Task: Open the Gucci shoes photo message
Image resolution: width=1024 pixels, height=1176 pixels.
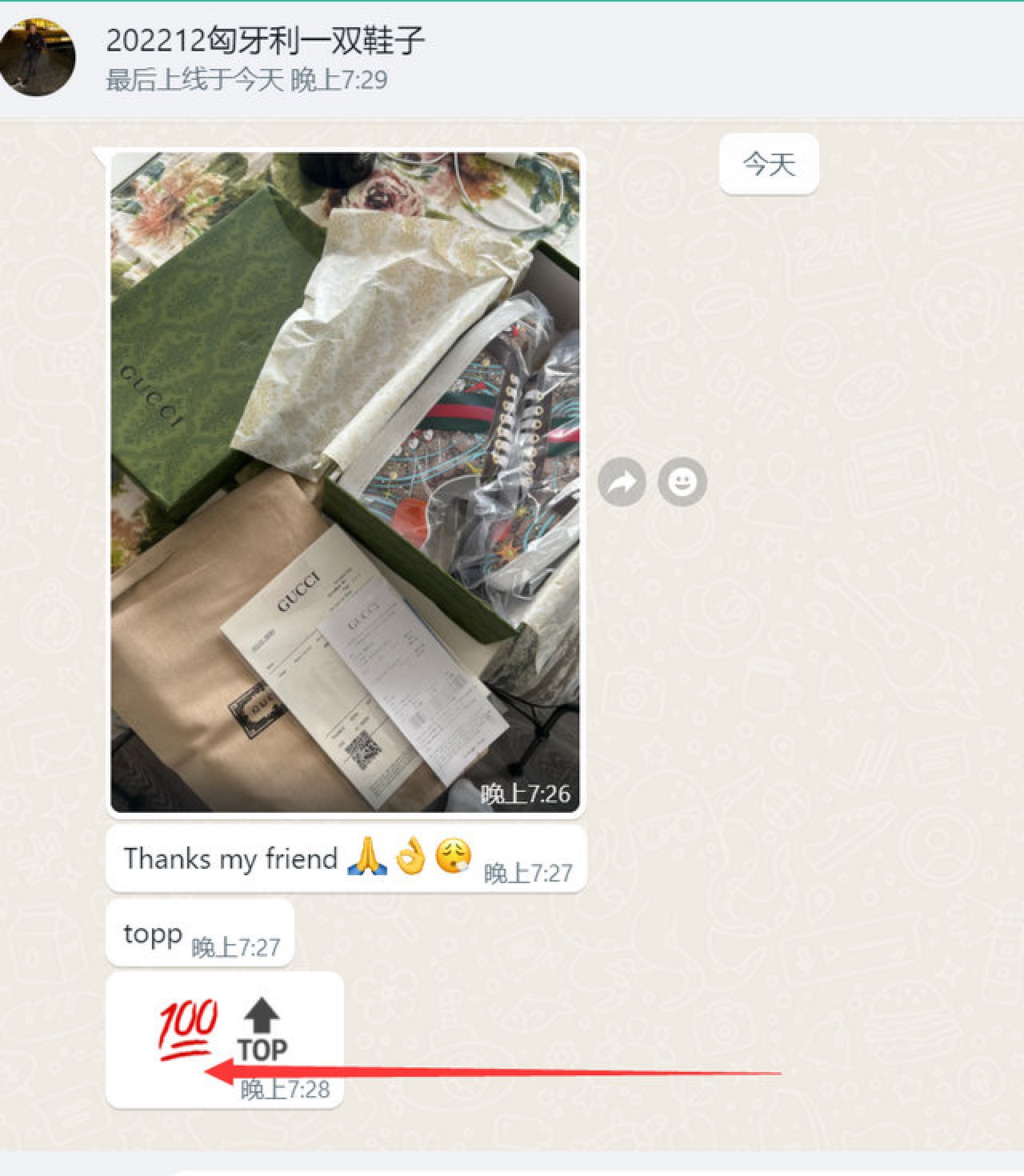Action: point(345,482)
